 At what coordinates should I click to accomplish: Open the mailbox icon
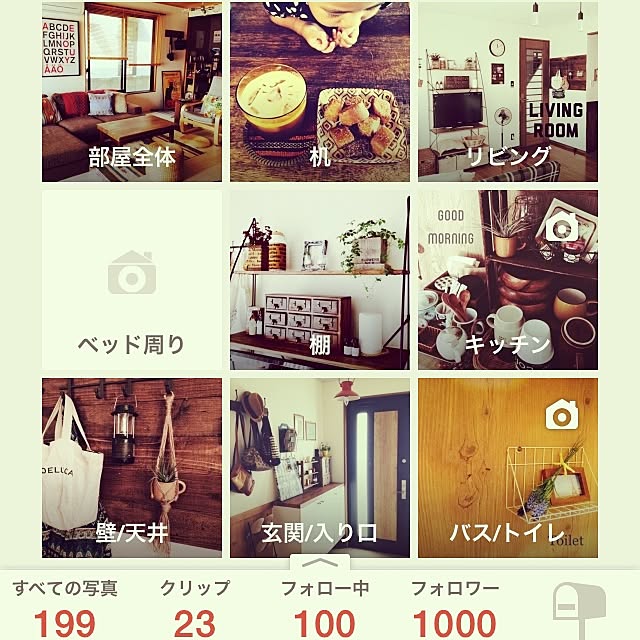click(580, 610)
